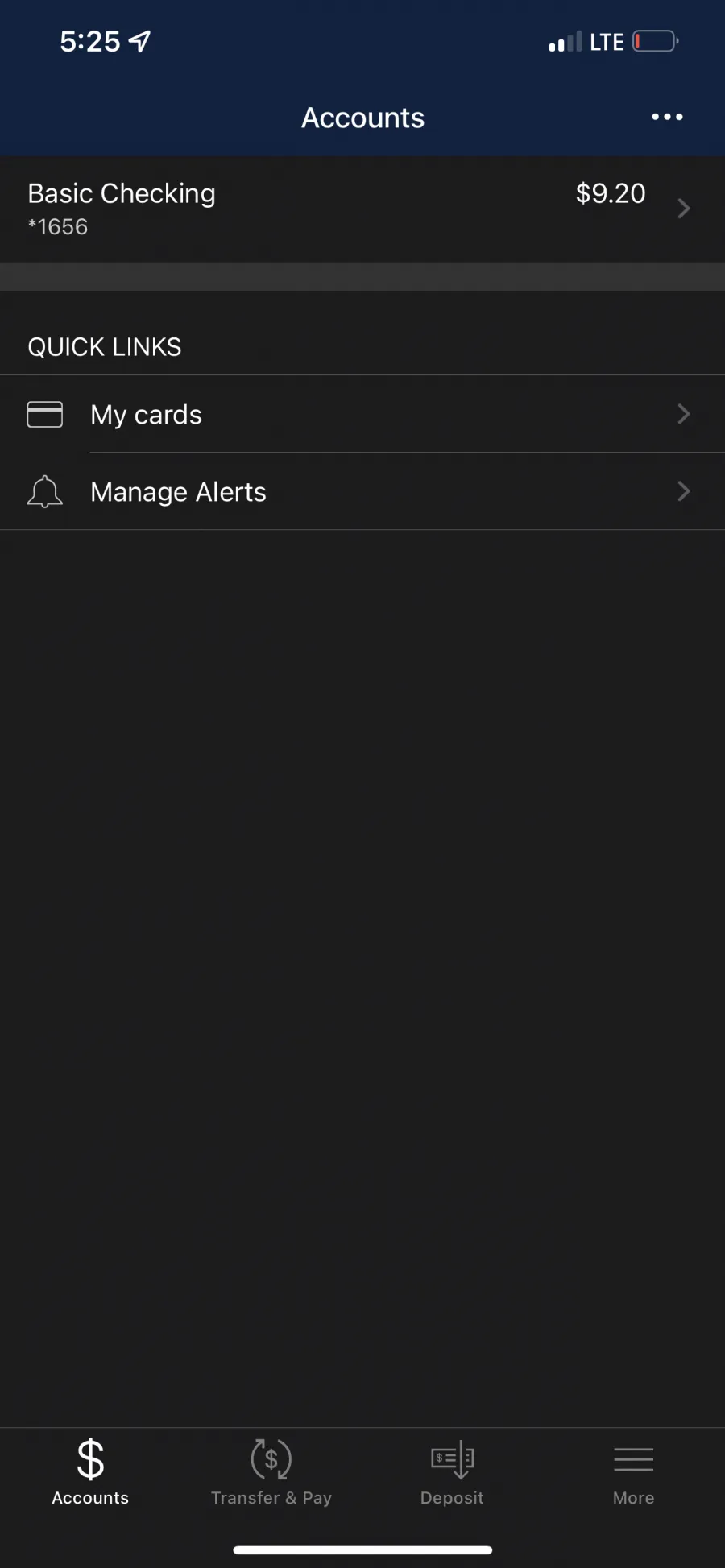Switch to the Deposit tab

(x=452, y=1472)
